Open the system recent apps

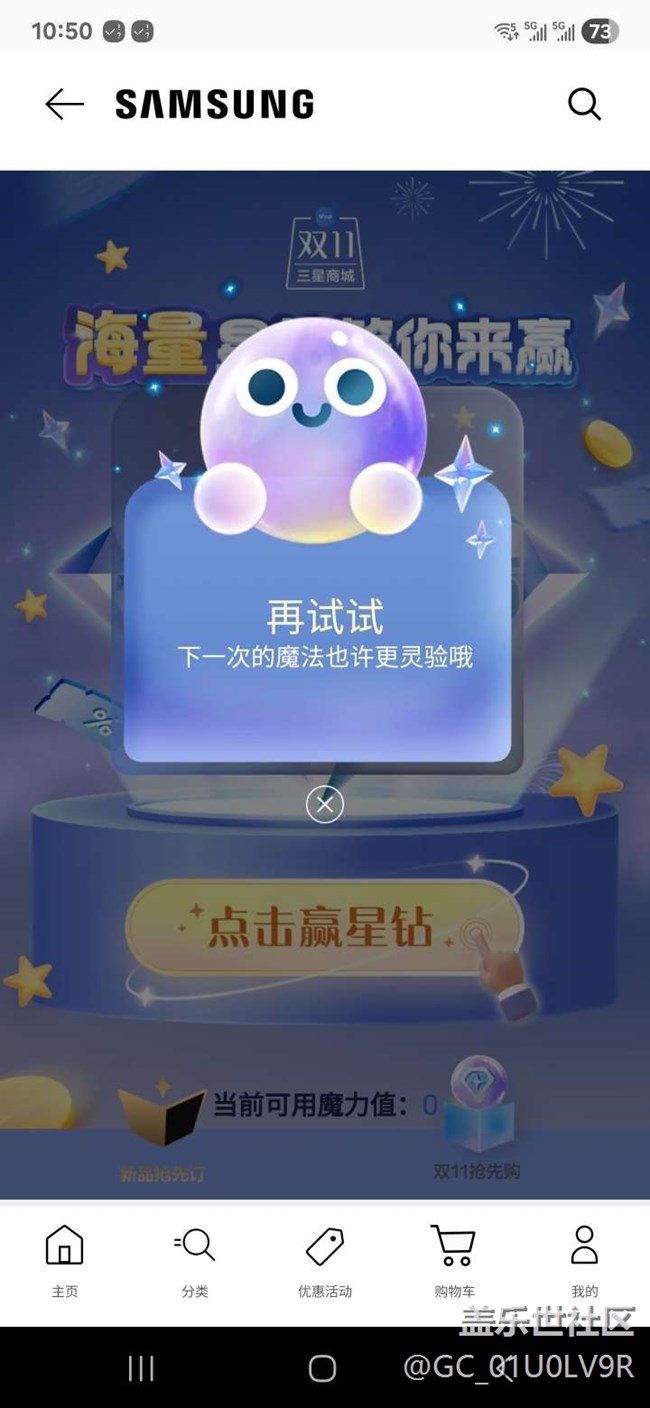coord(141,1369)
